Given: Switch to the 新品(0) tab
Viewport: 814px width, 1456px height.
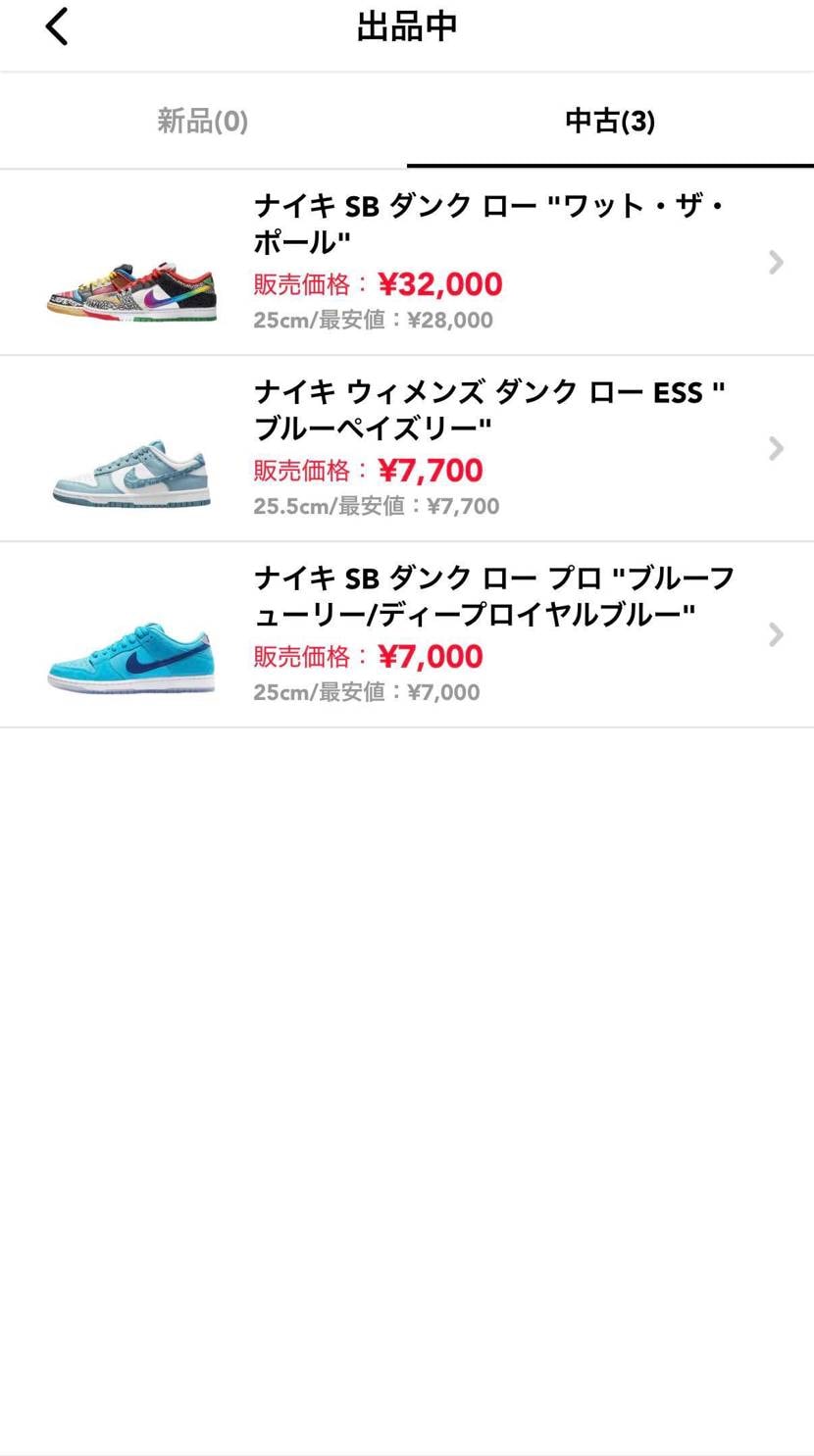Looking at the screenshot, I should click(x=202, y=121).
